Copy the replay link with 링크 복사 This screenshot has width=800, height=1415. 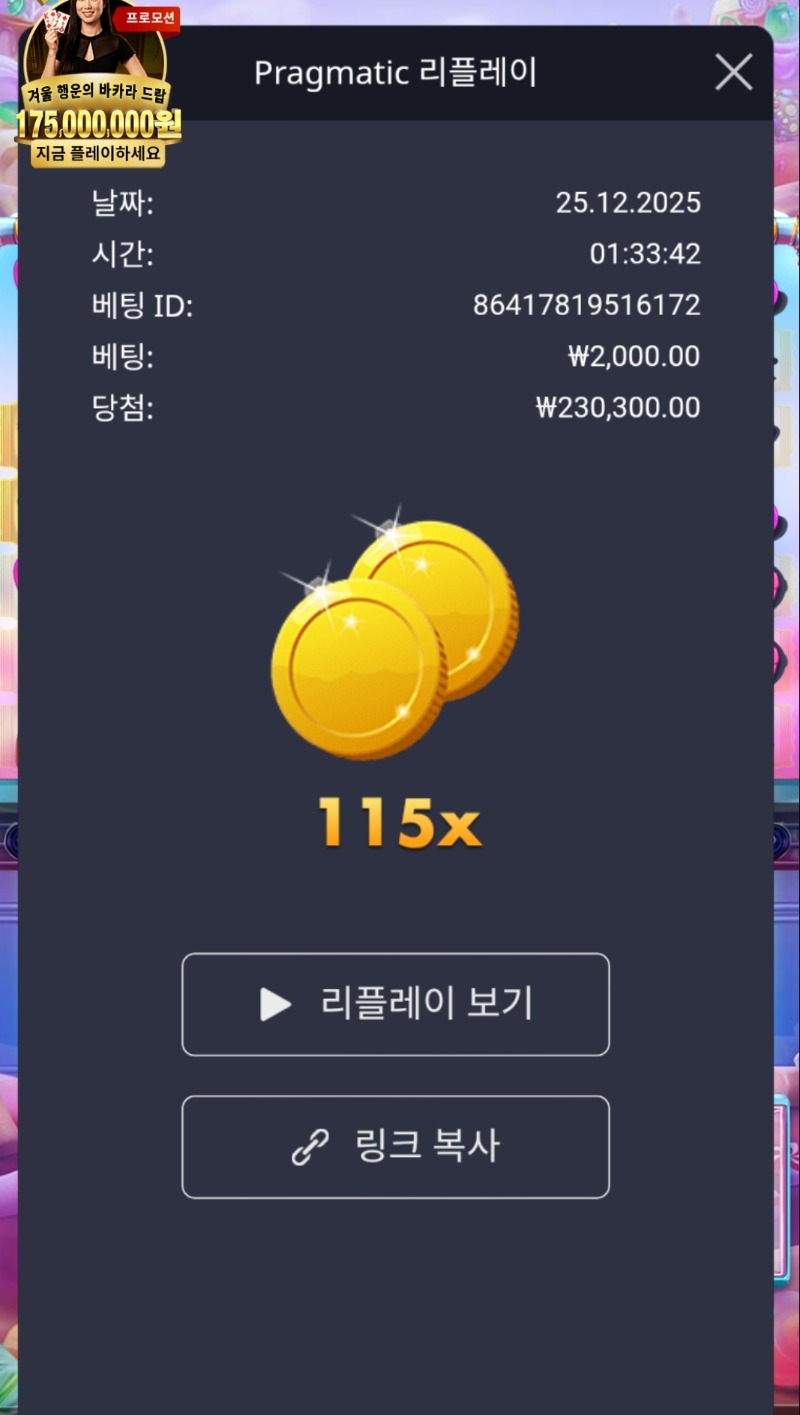[395, 1147]
